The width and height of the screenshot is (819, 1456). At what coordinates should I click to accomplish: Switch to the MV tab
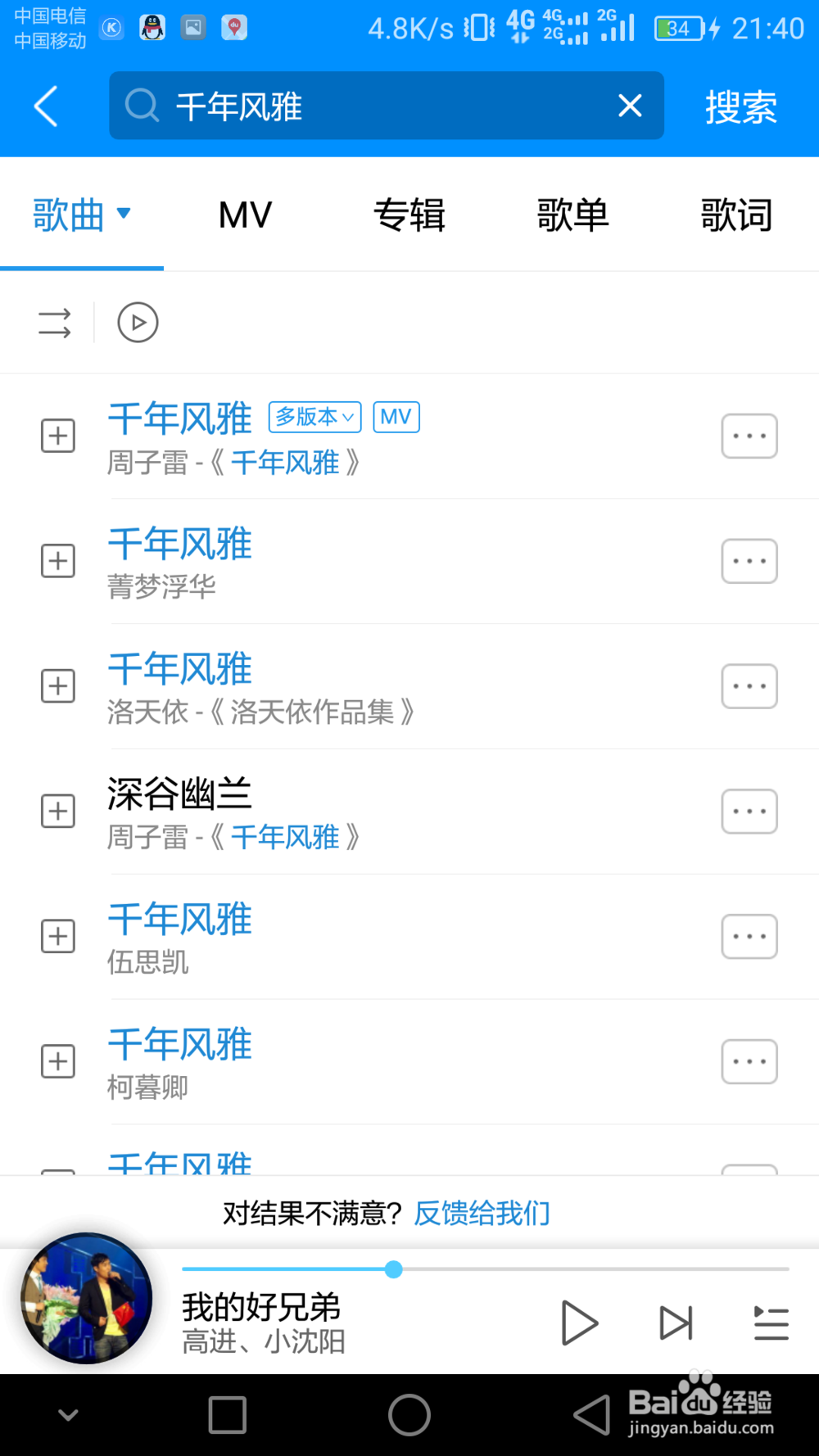[x=245, y=215]
